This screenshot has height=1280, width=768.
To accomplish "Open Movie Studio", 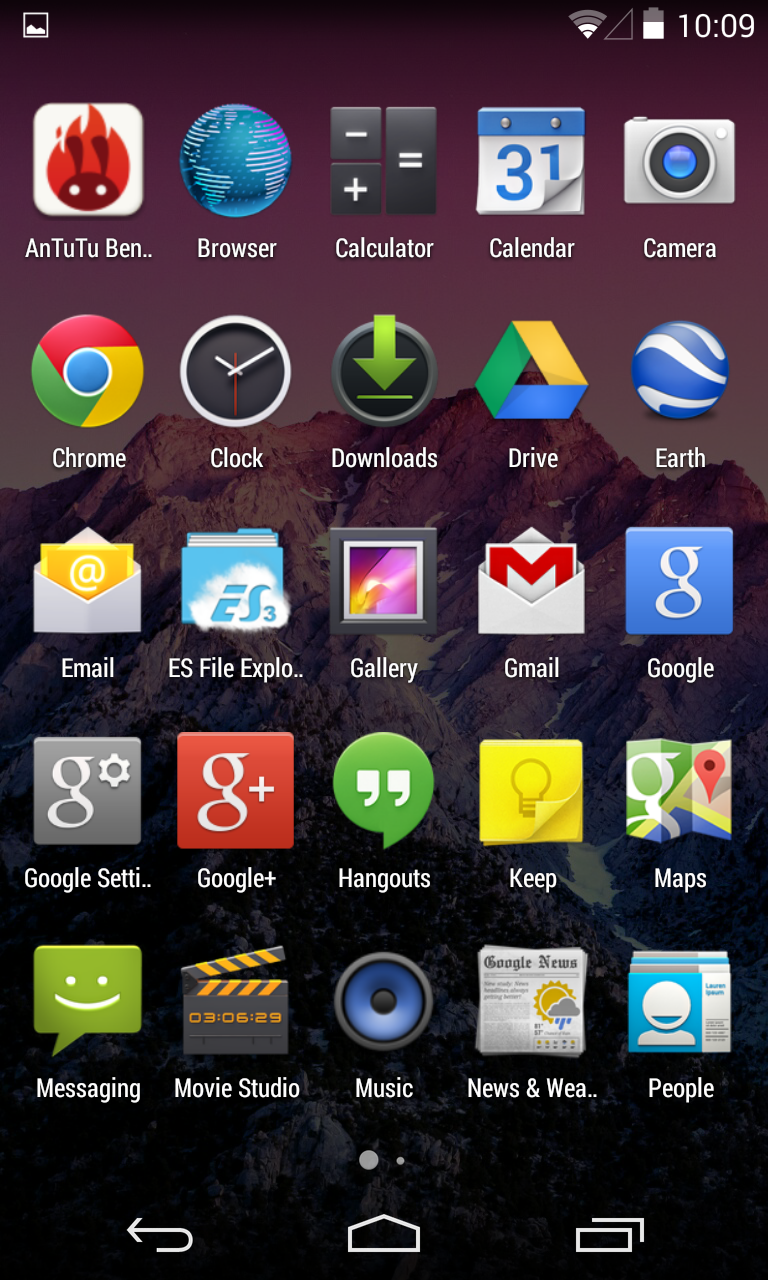I will click(236, 1000).
